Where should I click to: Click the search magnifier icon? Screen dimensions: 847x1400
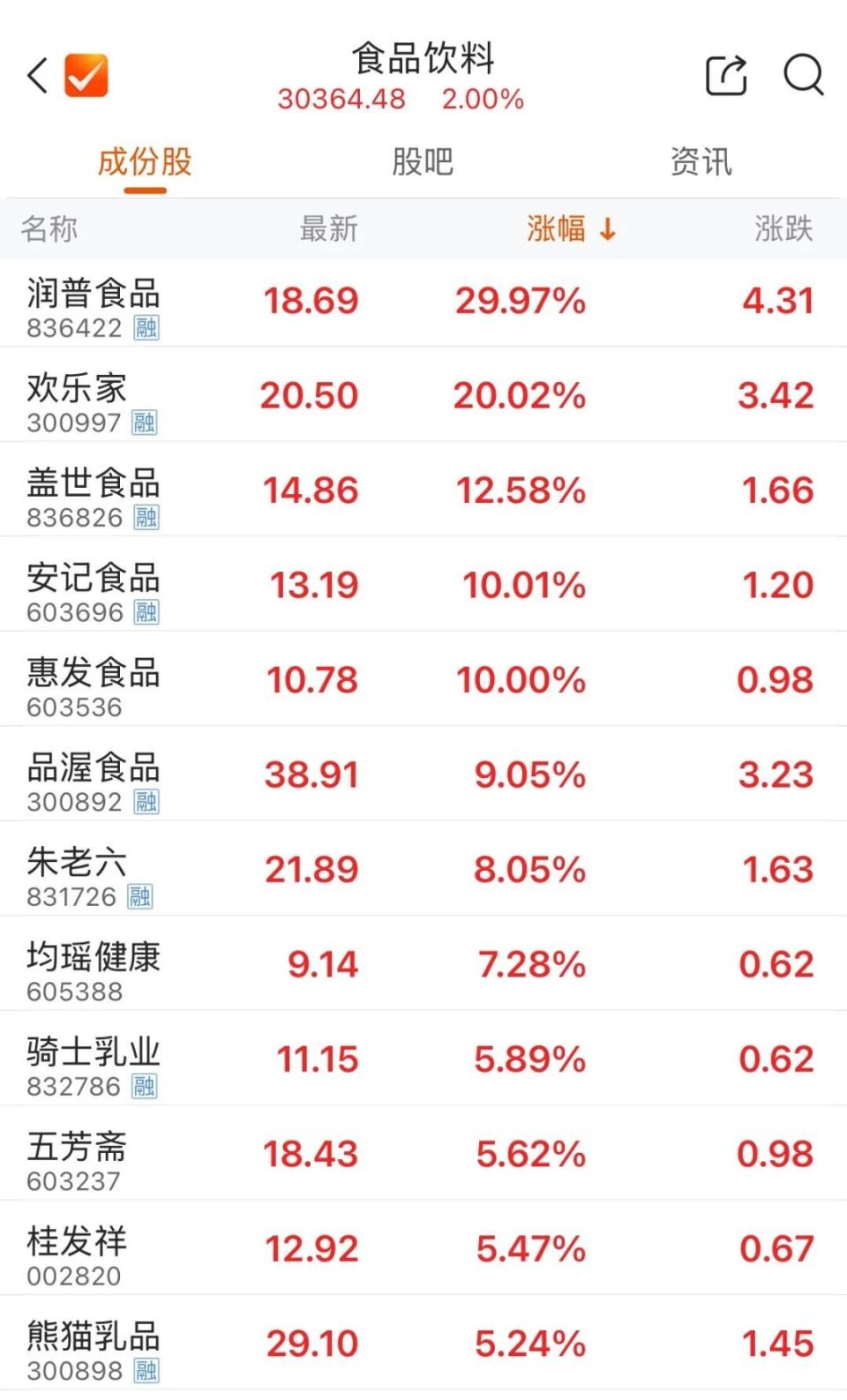[x=803, y=77]
